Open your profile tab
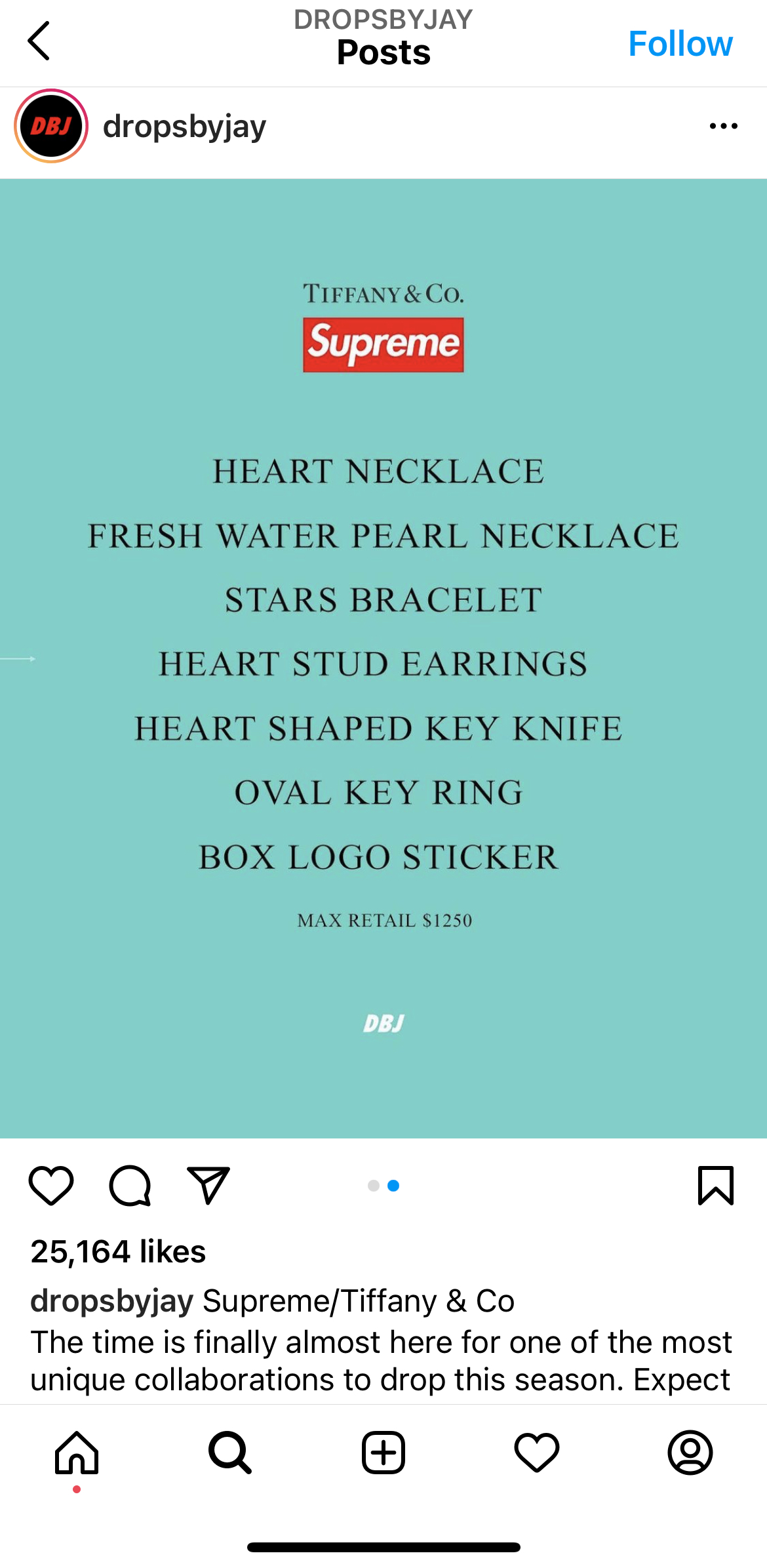Image resolution: width=767 pixels, height=1568 pixels. 690,1453
